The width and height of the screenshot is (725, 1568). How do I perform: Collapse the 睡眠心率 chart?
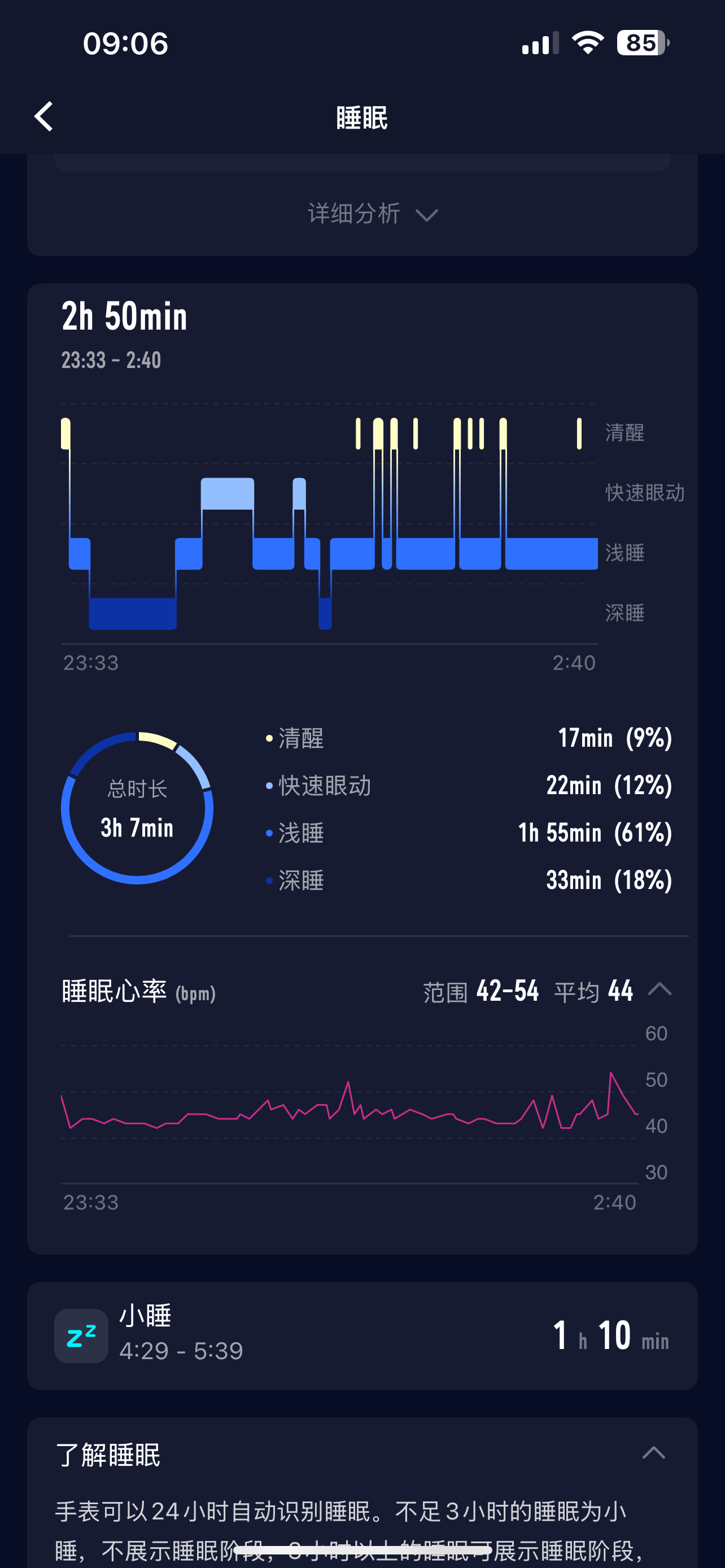(660, 989)
